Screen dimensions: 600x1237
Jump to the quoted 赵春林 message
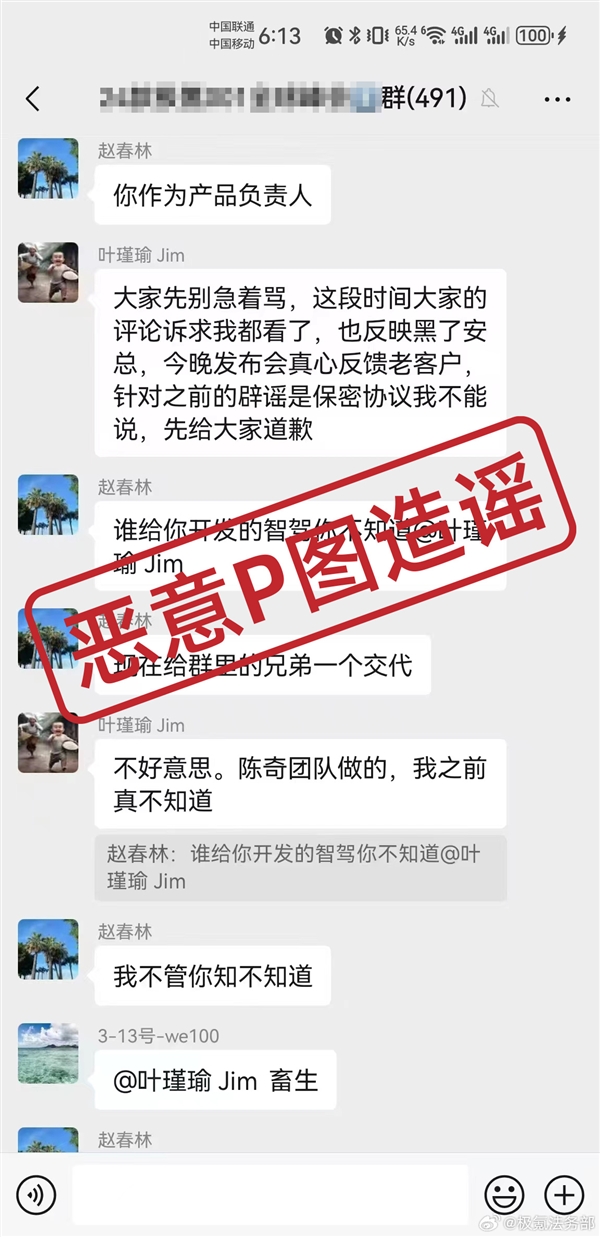pyautogui.click(x=300, y=868)
